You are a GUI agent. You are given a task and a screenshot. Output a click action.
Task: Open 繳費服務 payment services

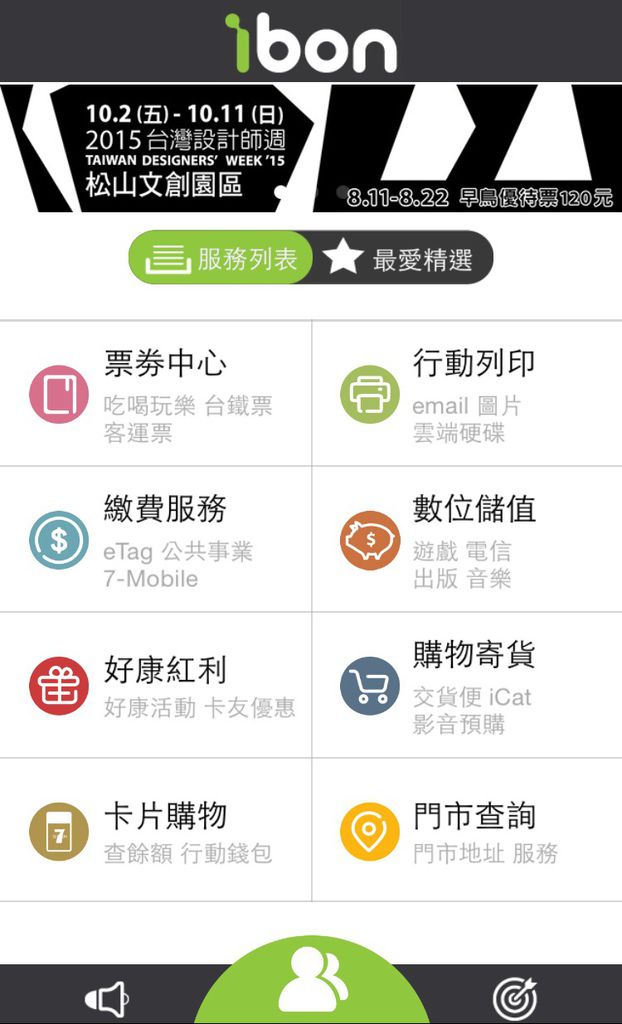pos(156,539)
